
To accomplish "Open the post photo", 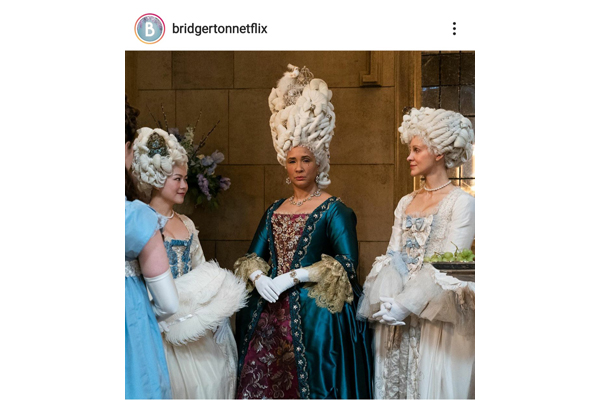I will click(x=300, y=225).
